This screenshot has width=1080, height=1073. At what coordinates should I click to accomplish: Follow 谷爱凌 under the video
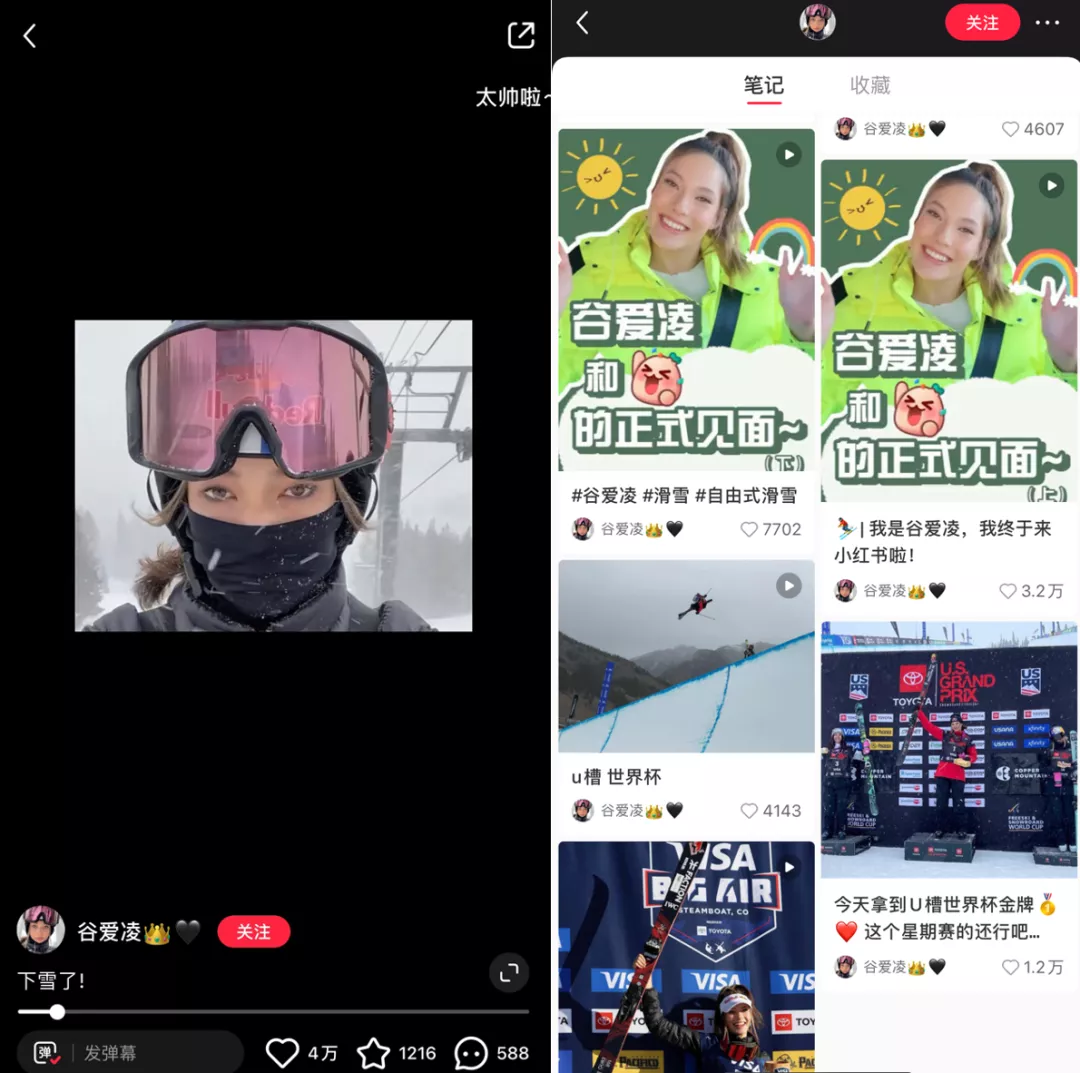253,932
